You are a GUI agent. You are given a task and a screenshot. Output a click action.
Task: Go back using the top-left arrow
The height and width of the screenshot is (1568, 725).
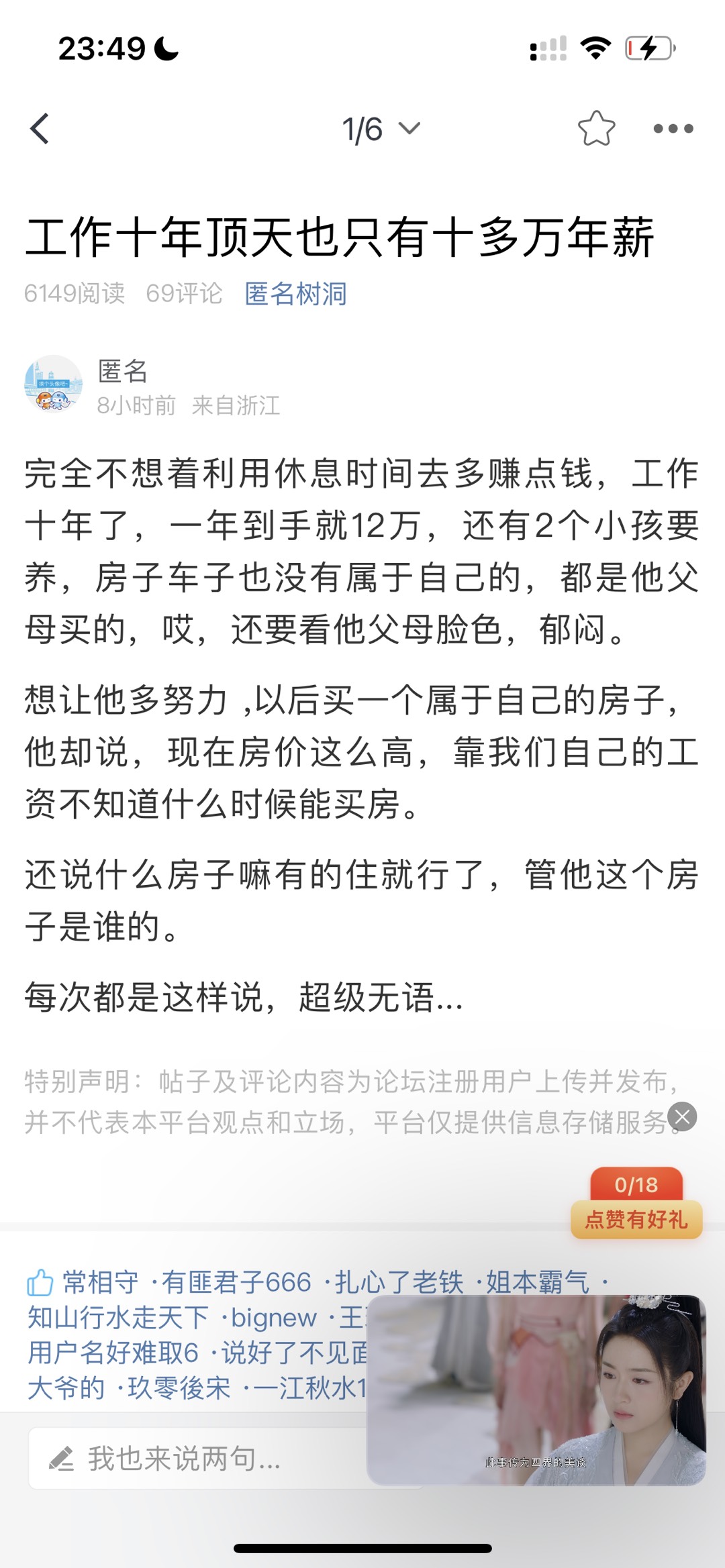tap(40, 129)
